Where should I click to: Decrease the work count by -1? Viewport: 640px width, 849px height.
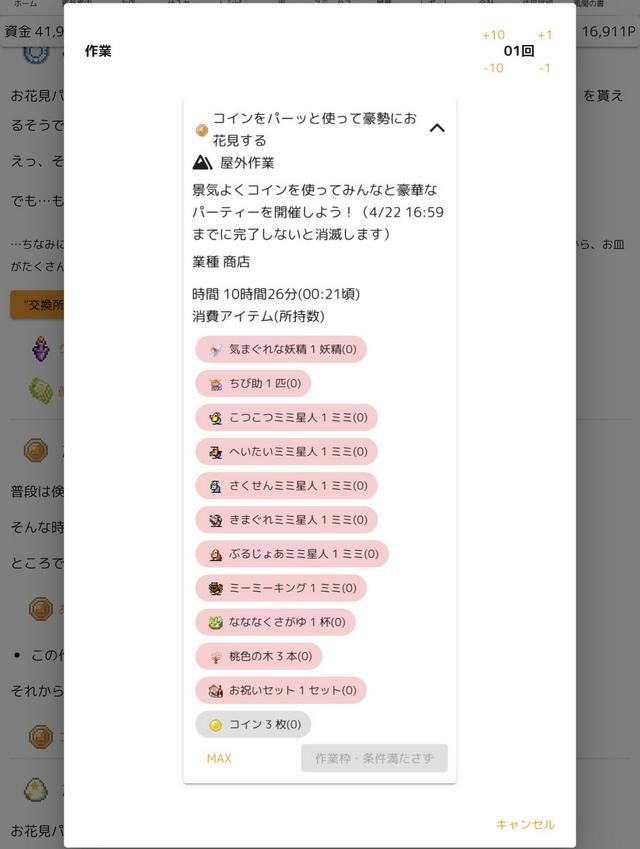click(x=544, y=68)
